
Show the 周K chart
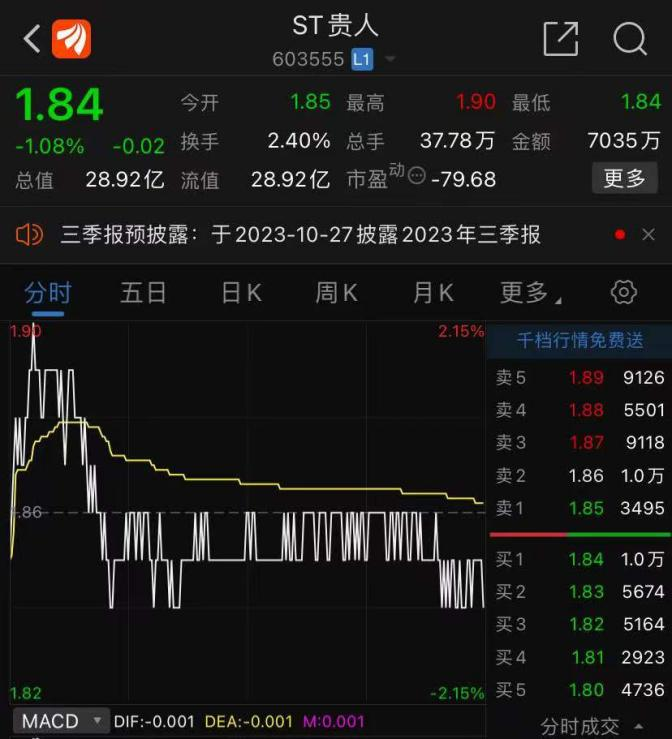[x=336, y=293]
